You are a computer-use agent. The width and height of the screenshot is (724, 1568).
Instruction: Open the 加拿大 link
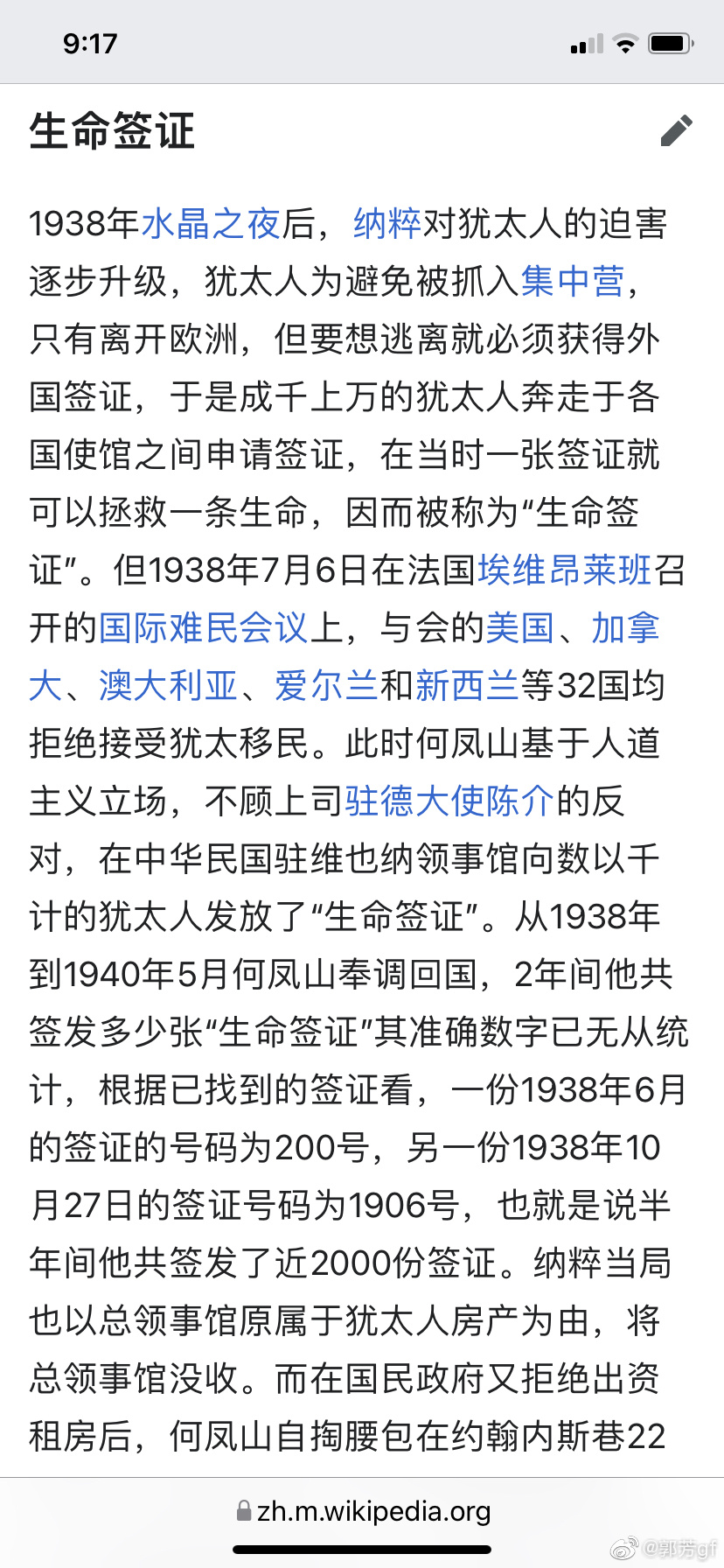point(624,628)
